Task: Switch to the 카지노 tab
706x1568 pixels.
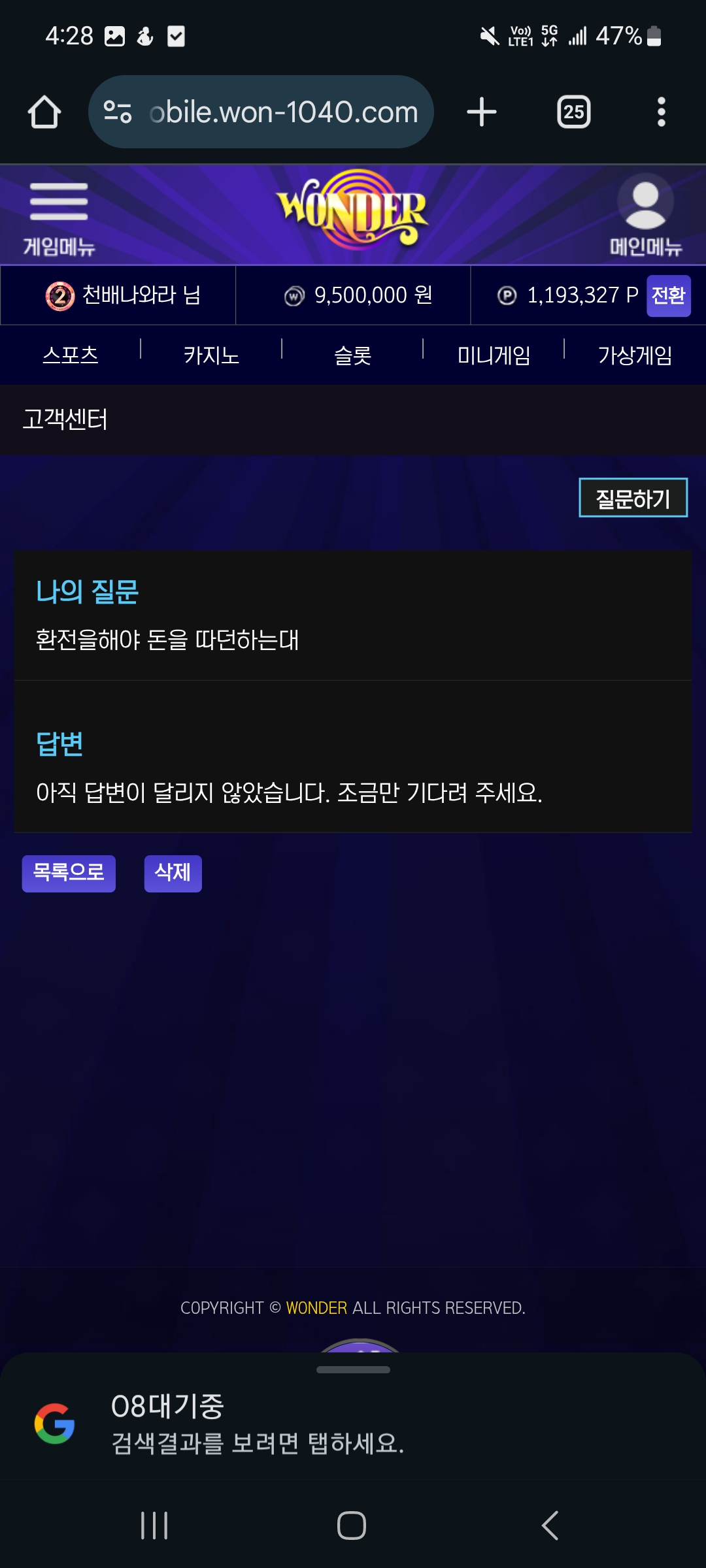Action: pos(211,355)
